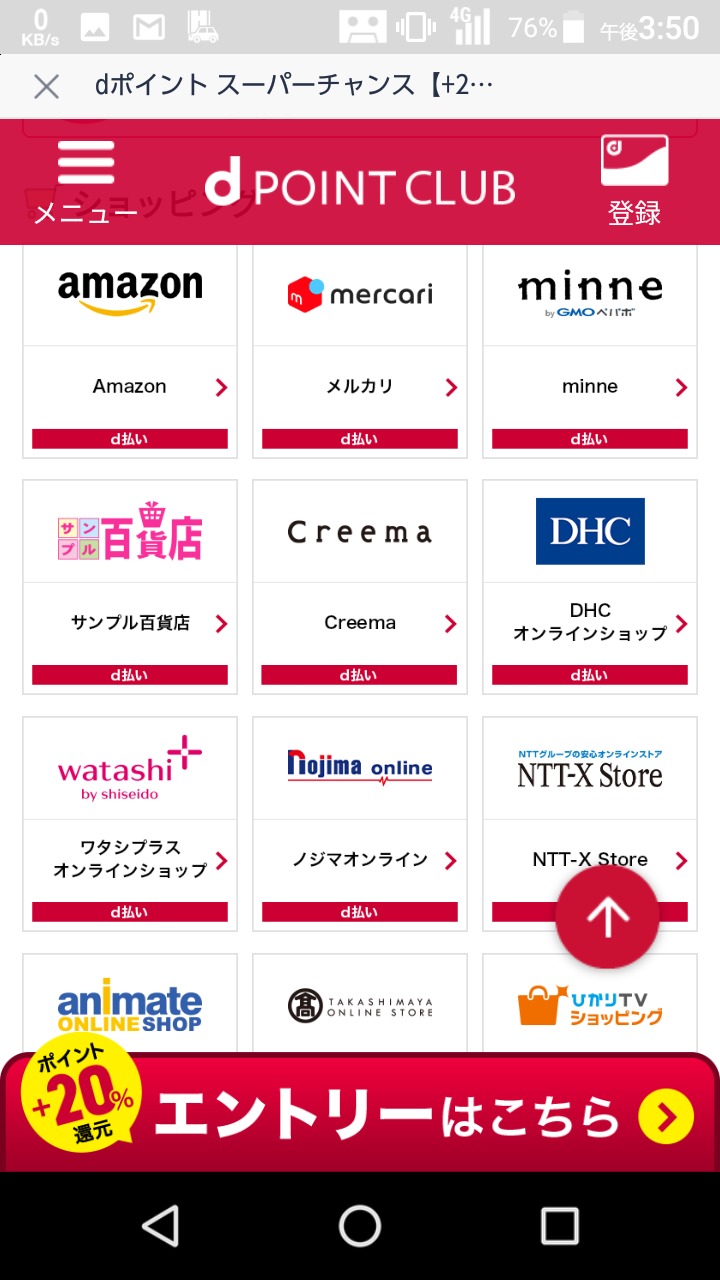Viewport: 720px width, 1280px height.
Task: Tap the scroll-to-top arrow button
Action: point(607,917)
